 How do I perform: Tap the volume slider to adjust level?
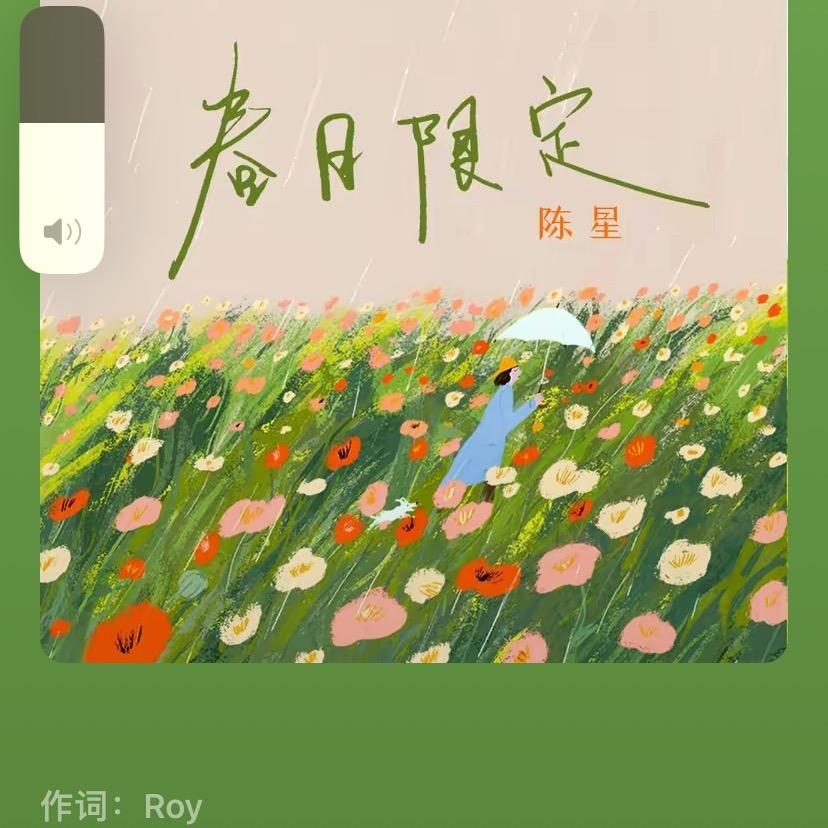pyautogui.click(x=62, y=140)
